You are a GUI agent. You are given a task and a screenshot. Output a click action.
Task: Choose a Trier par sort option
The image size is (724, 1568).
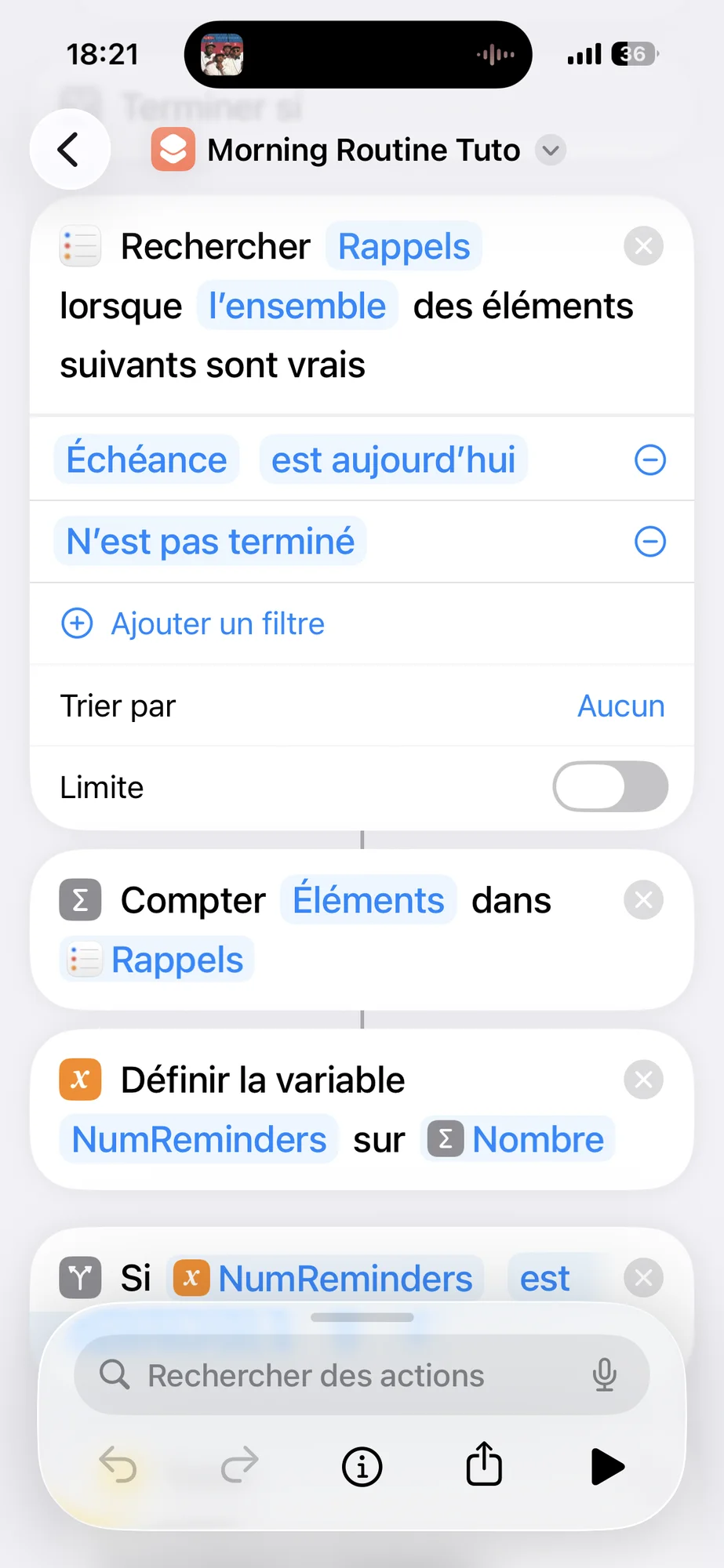coord(620,706)
